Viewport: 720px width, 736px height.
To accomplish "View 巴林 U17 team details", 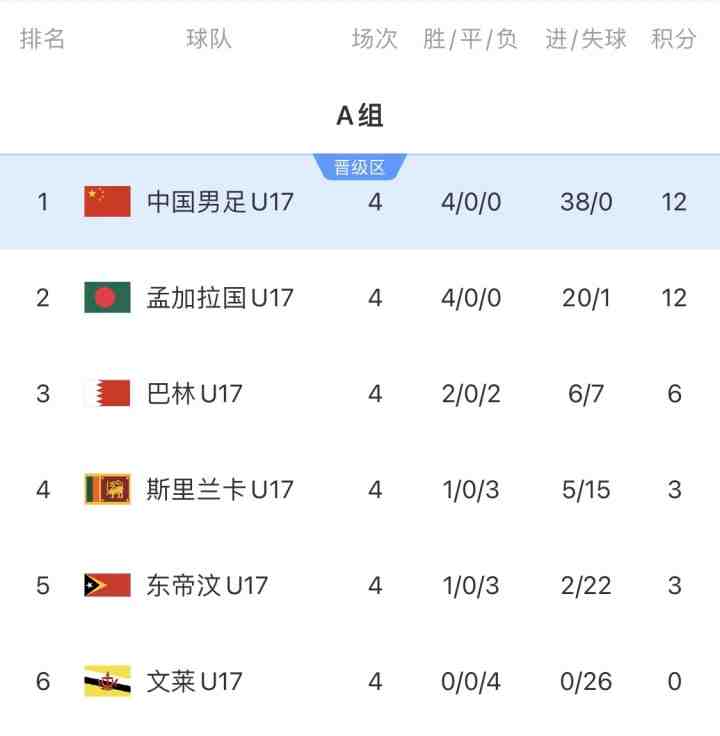I will coord(195,394).
